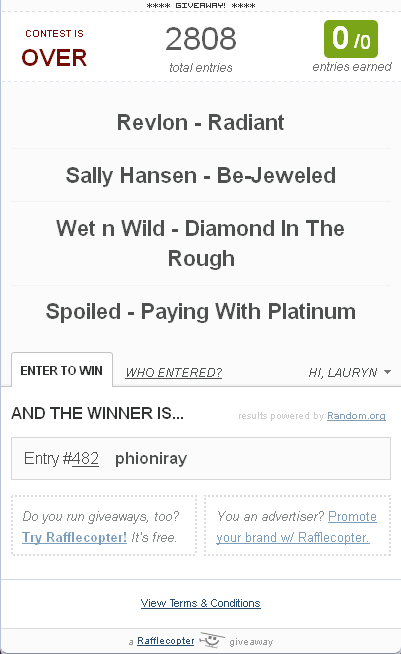Open winning entry #482 link
Image resolution: width=401 pixels, height=654 pixels.
pyautogui.click(x=85, y=458)
